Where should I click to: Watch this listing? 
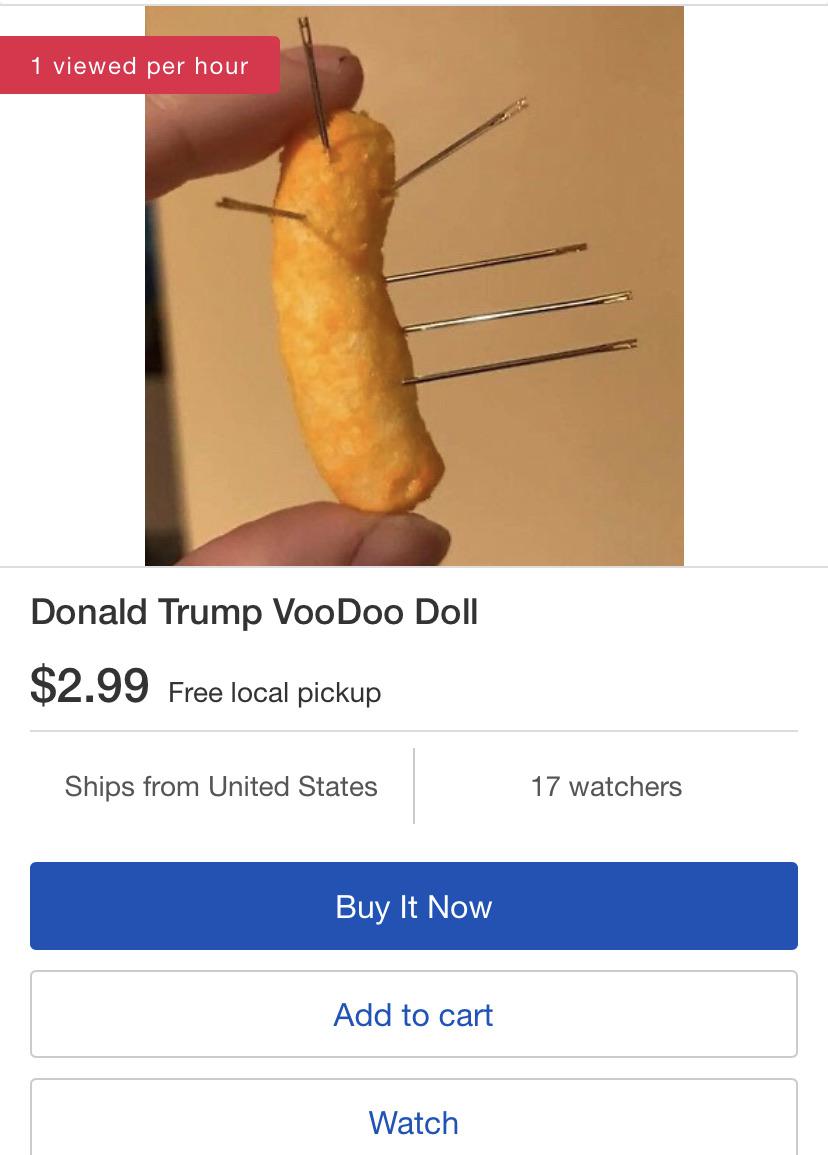(x=413, y=1122)
